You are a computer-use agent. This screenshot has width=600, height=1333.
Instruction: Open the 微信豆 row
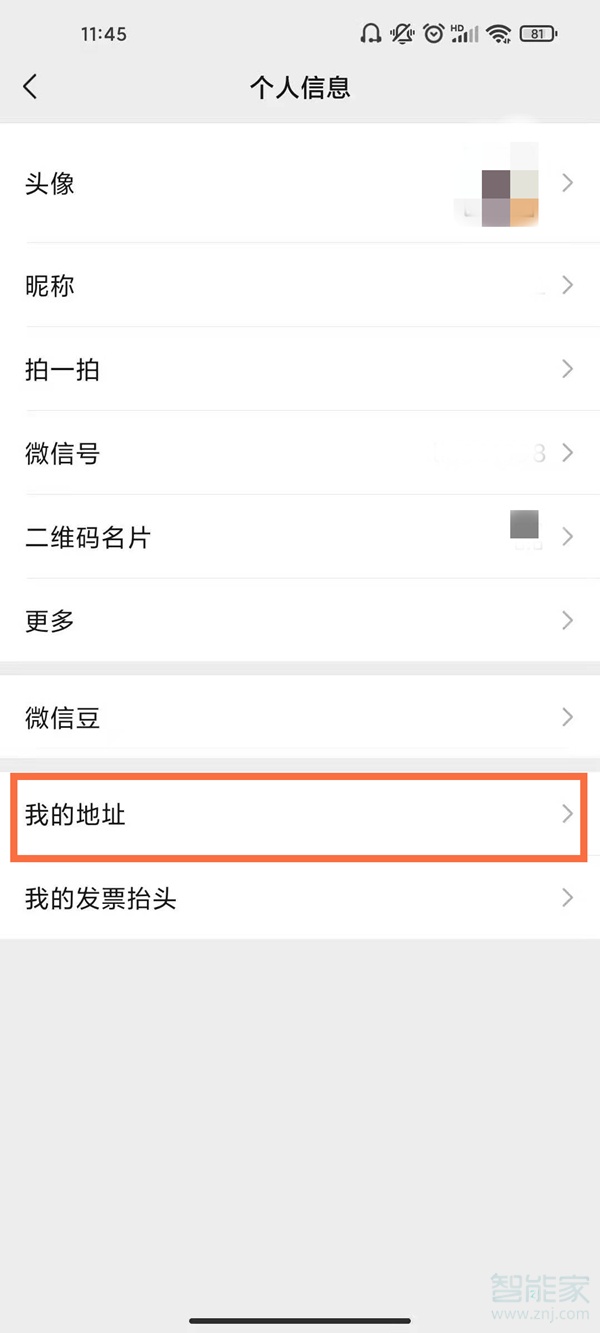point(300,718)
